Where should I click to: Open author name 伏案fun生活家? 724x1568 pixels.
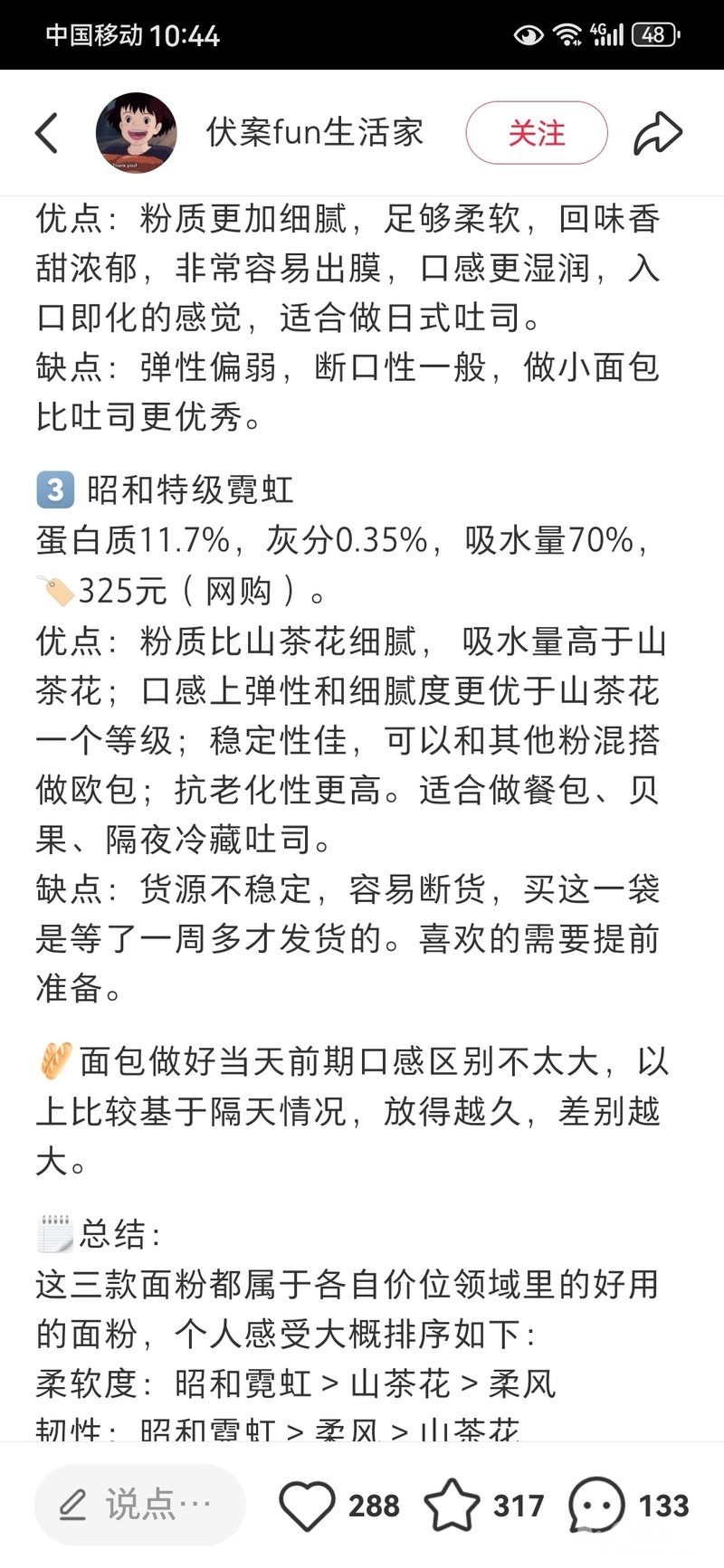[x=314, y=133]
